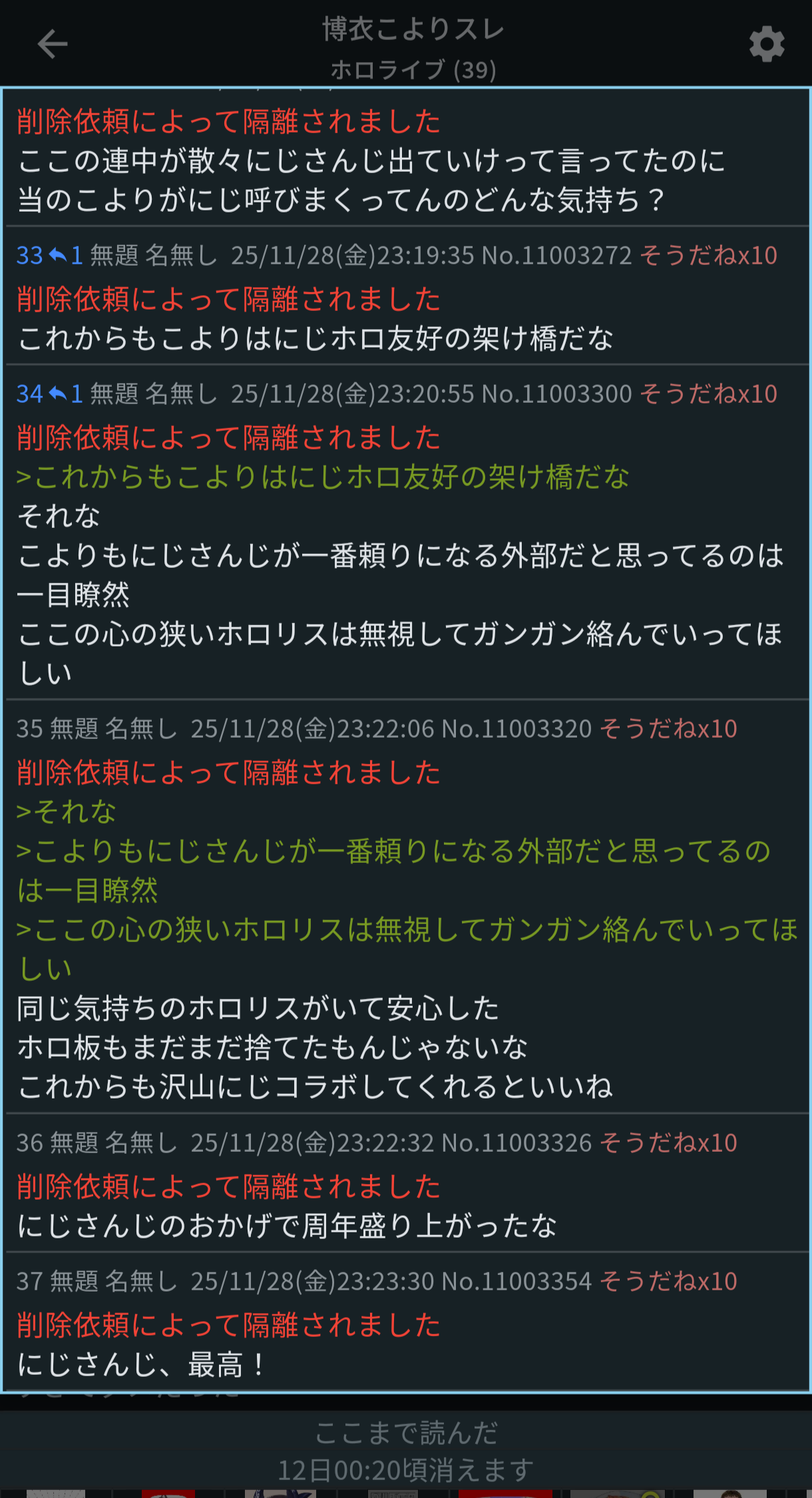Open post number No.11003320 menu
Viewport: 812px width, 1498px height.
pyautogui.click(x=516, y=728)
